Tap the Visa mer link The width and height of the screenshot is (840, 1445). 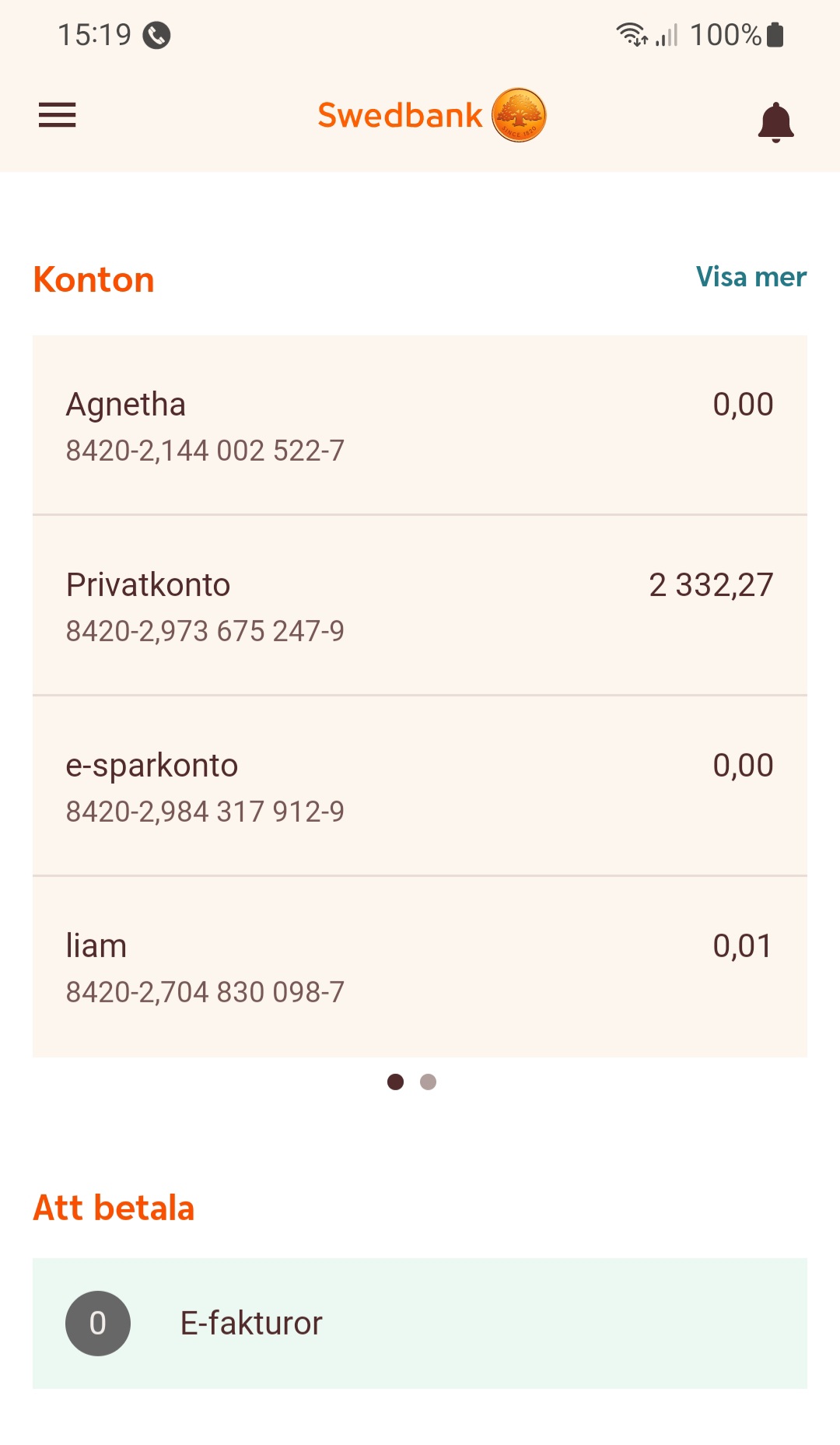751,277
